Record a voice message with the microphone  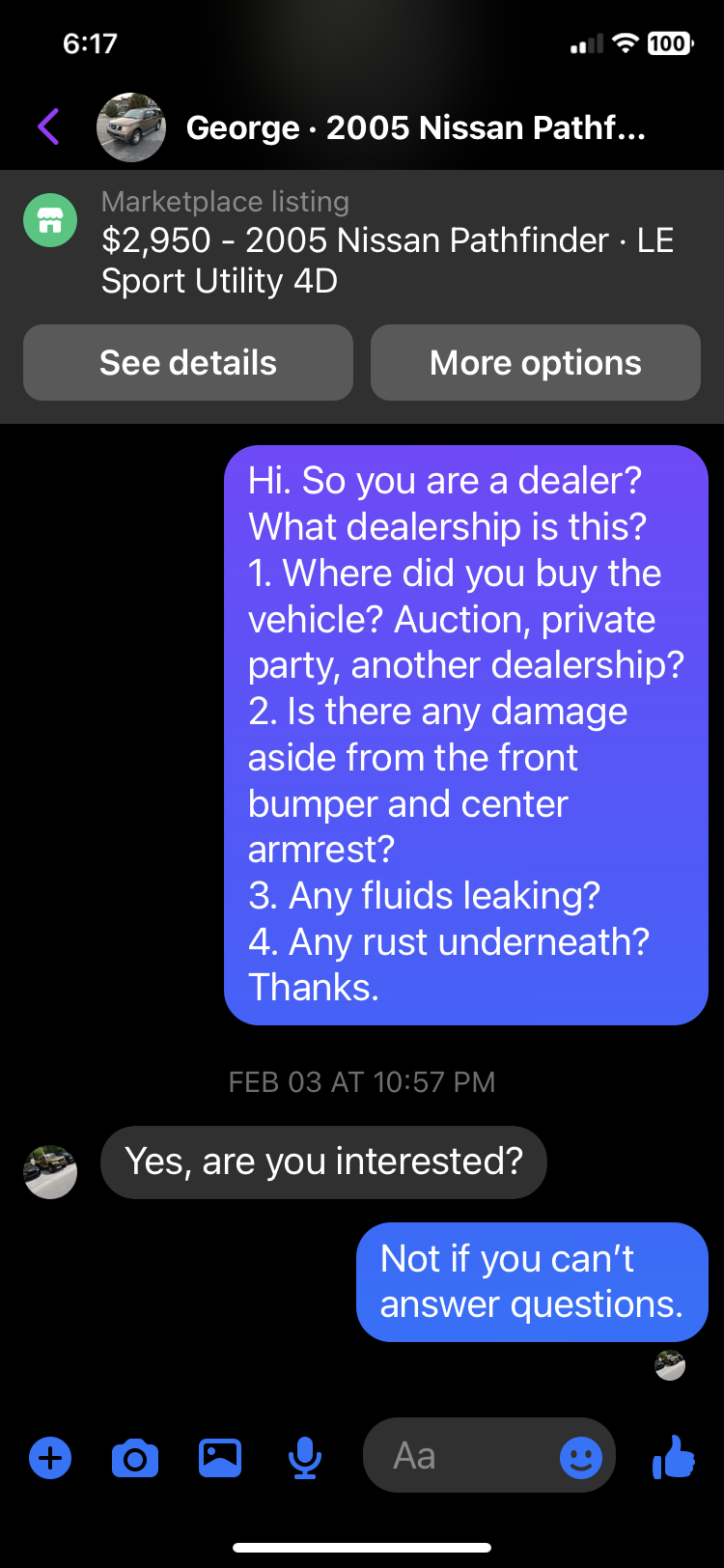pyautogui.click(x=305, y=1457)
